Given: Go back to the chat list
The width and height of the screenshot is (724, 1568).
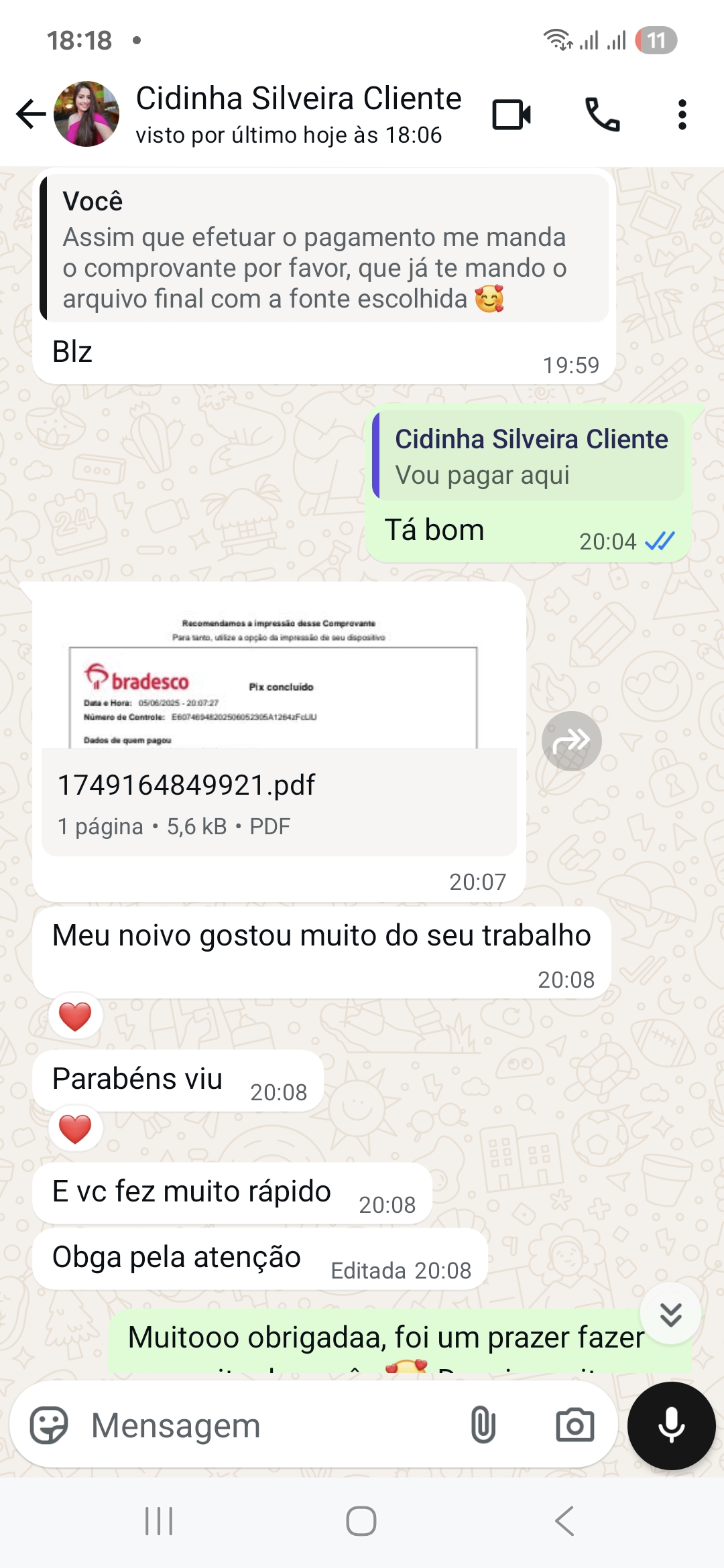Looking at the screenshot, I should pyautogui.click(x=31, y=114).
